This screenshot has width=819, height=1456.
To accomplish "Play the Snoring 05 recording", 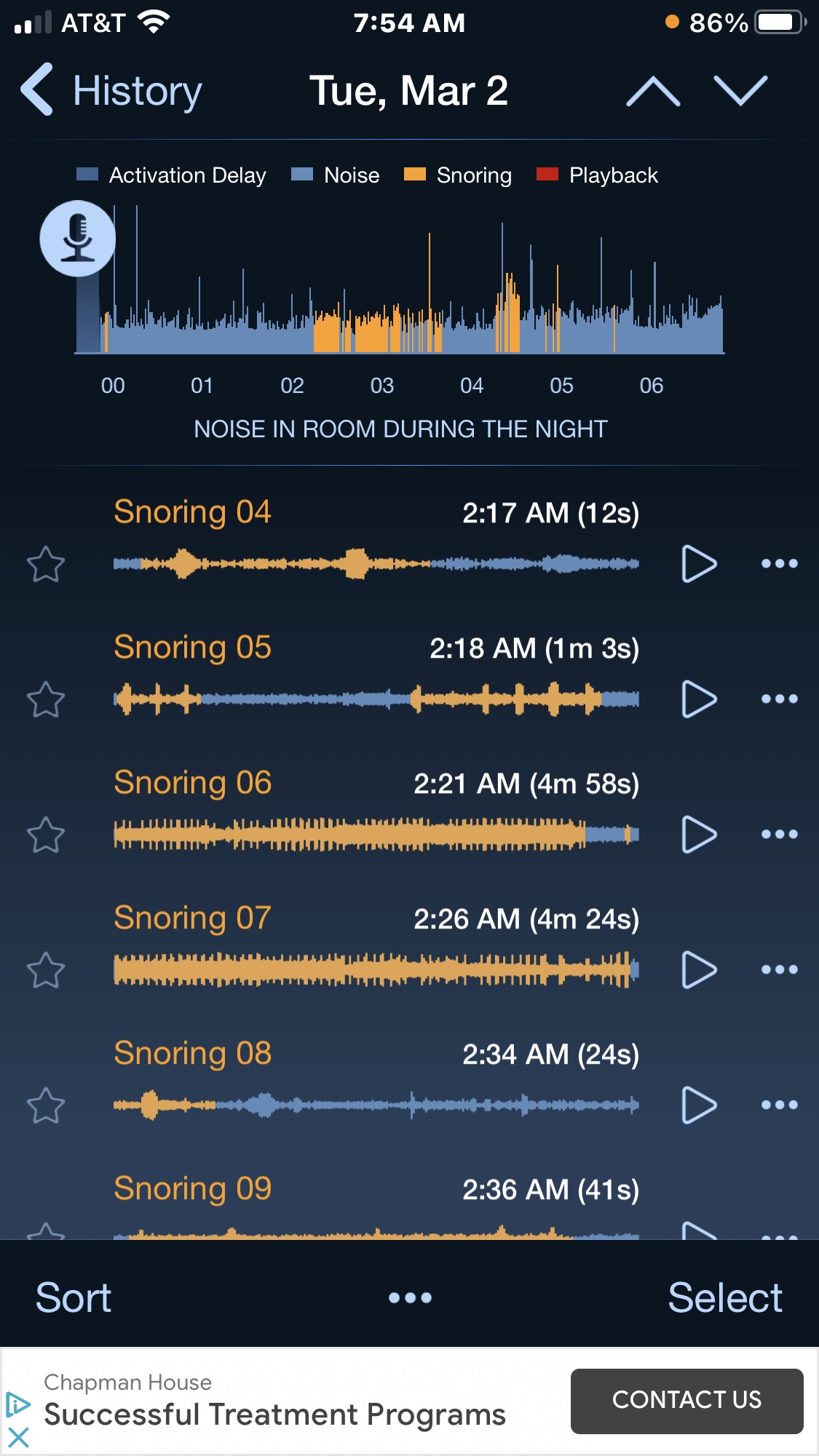I will [699, 699].
